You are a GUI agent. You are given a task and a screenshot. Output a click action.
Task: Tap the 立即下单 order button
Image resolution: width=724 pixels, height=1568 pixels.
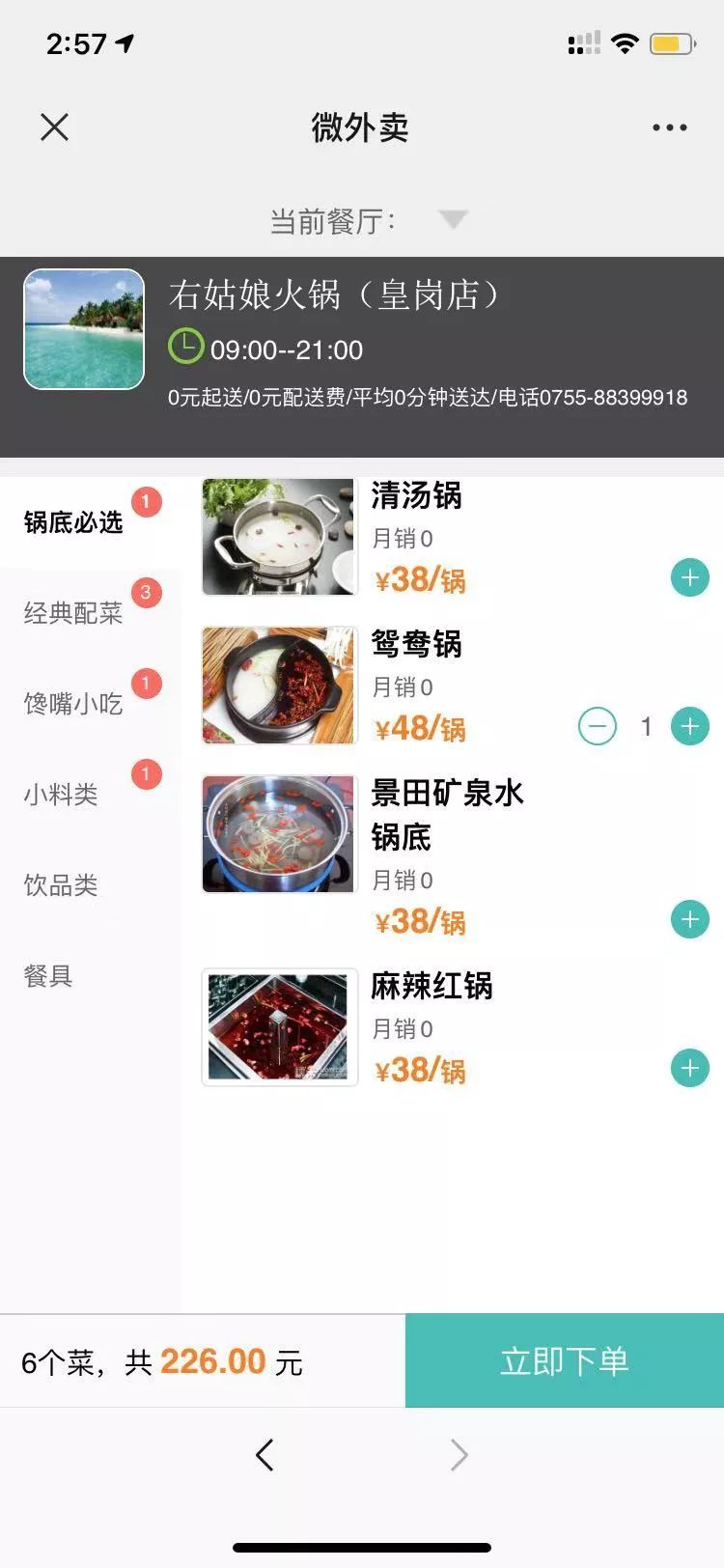click(x=565, y=1360)
